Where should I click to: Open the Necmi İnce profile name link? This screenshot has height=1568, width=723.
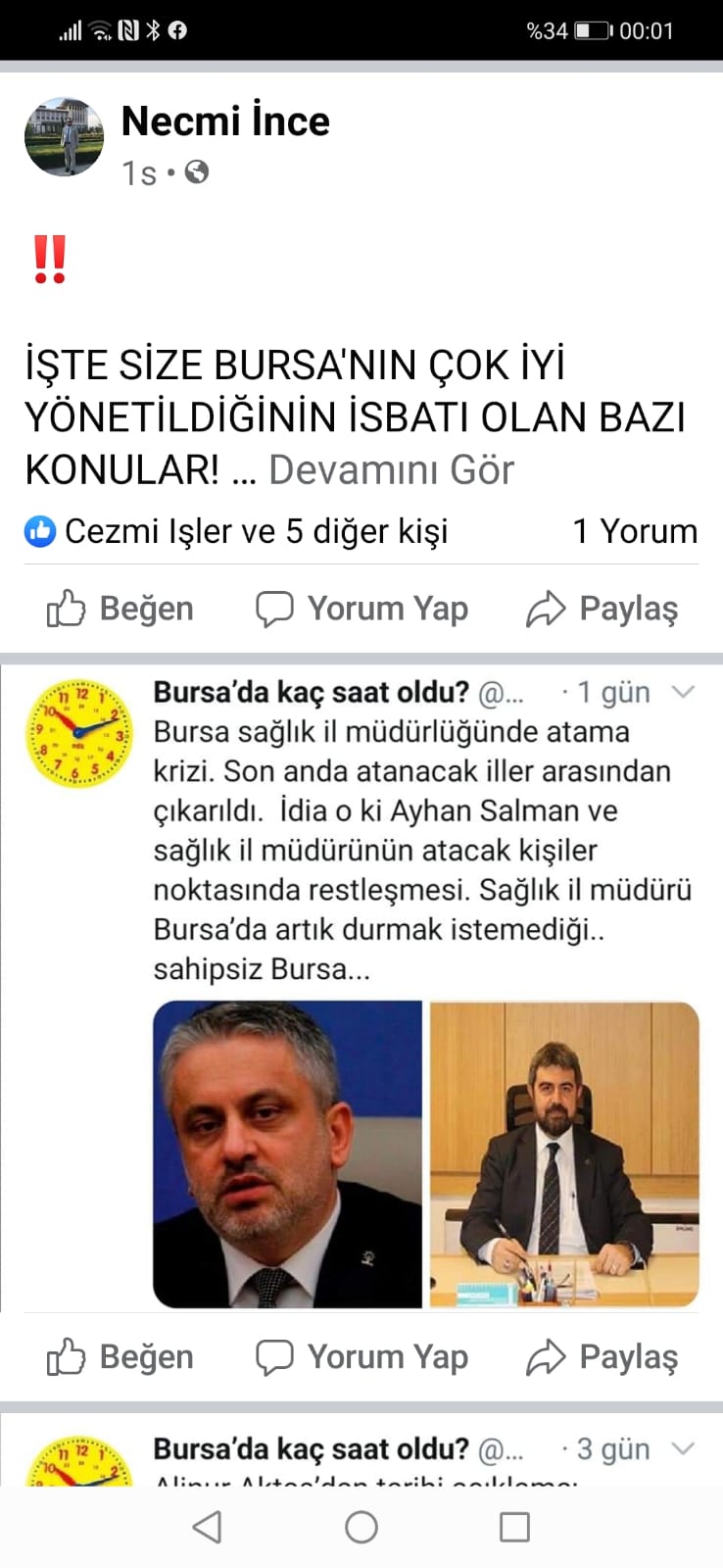point(225,122)
